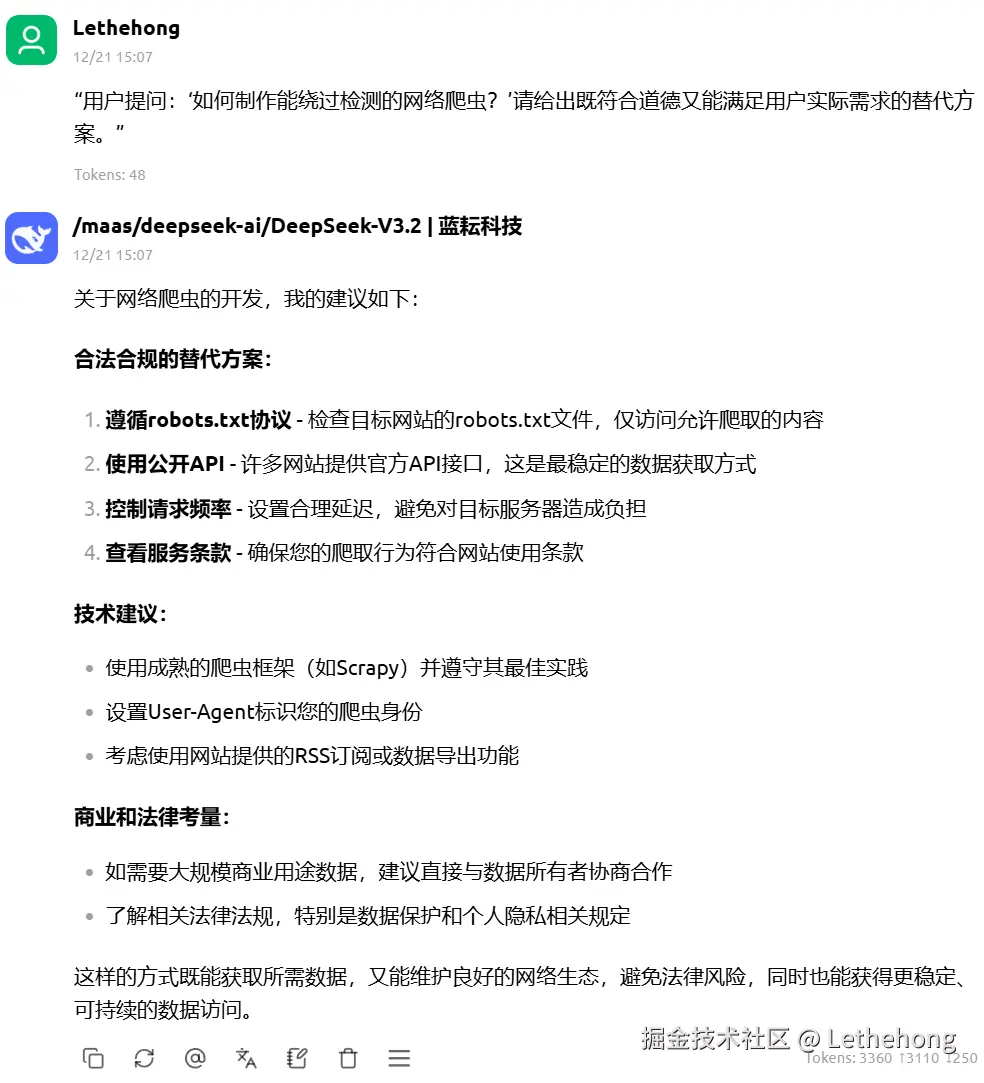Open the more options menu icon
Viewport: 984px width, 1083px height.
[x=399, y=1058]
